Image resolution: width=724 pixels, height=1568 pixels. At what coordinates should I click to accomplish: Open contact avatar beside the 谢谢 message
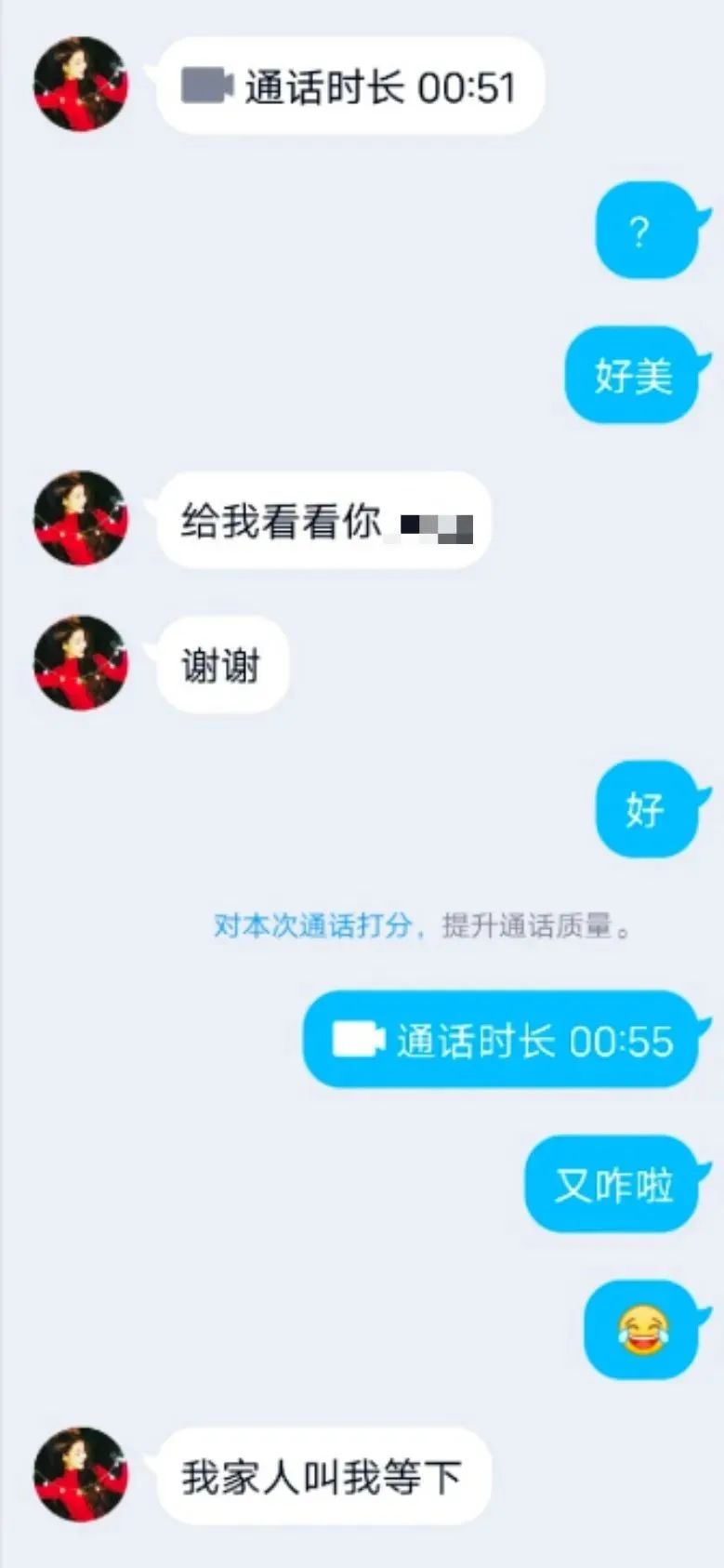81,663
